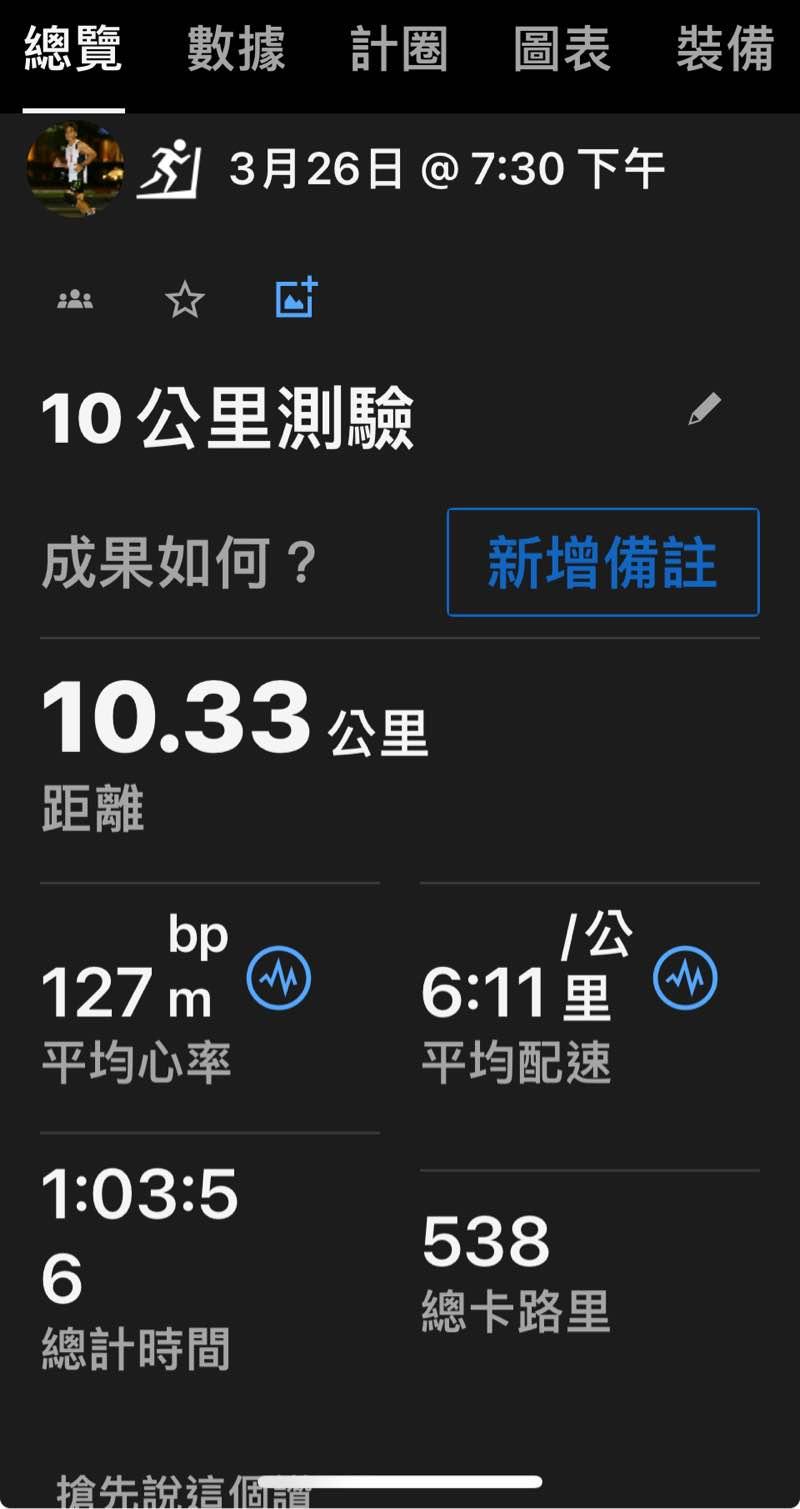Open the 裝備 tab
800x1509 pixels.
click(725, 50)
